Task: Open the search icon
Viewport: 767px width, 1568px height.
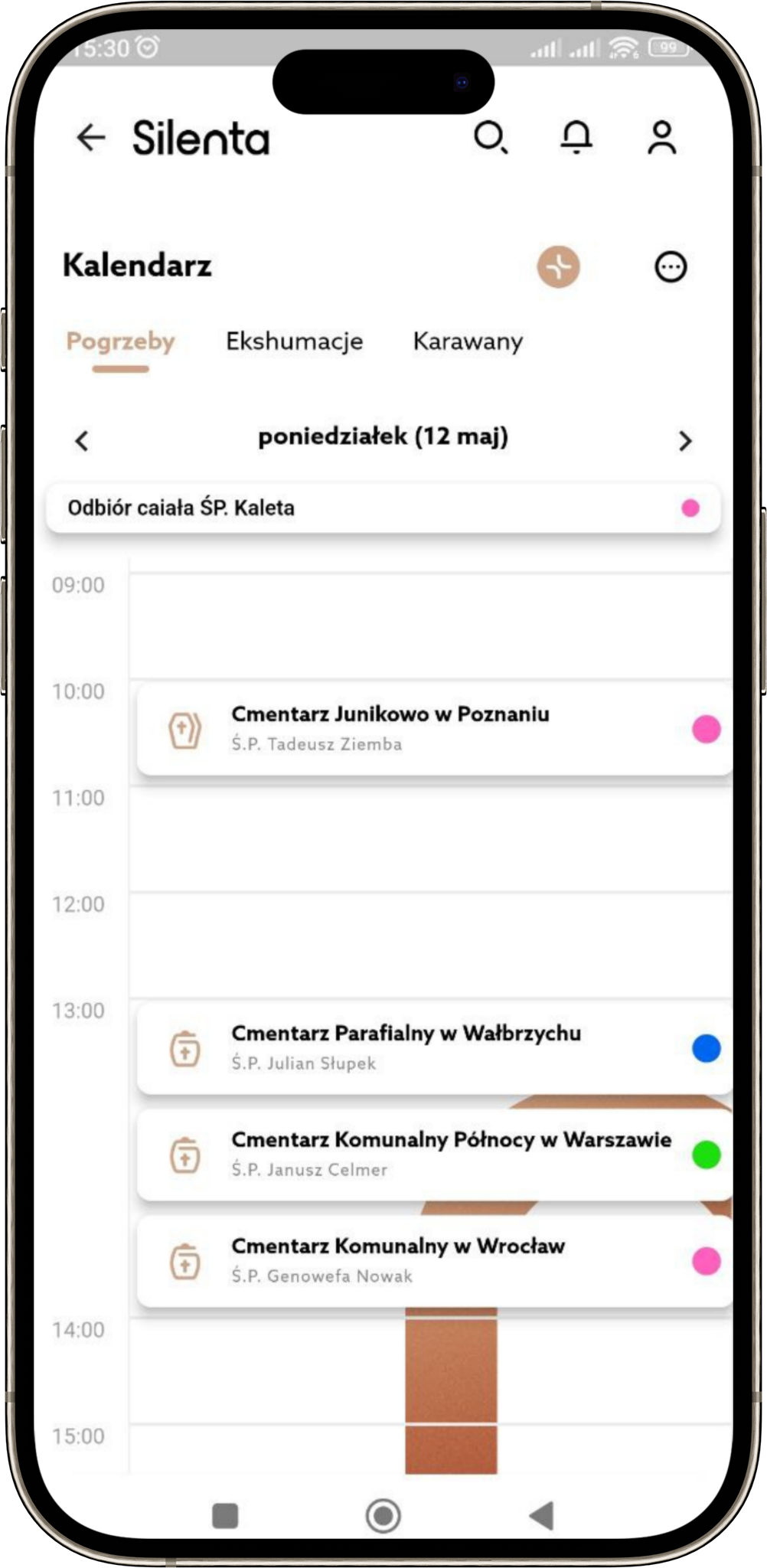Action: tap(491, 138)
